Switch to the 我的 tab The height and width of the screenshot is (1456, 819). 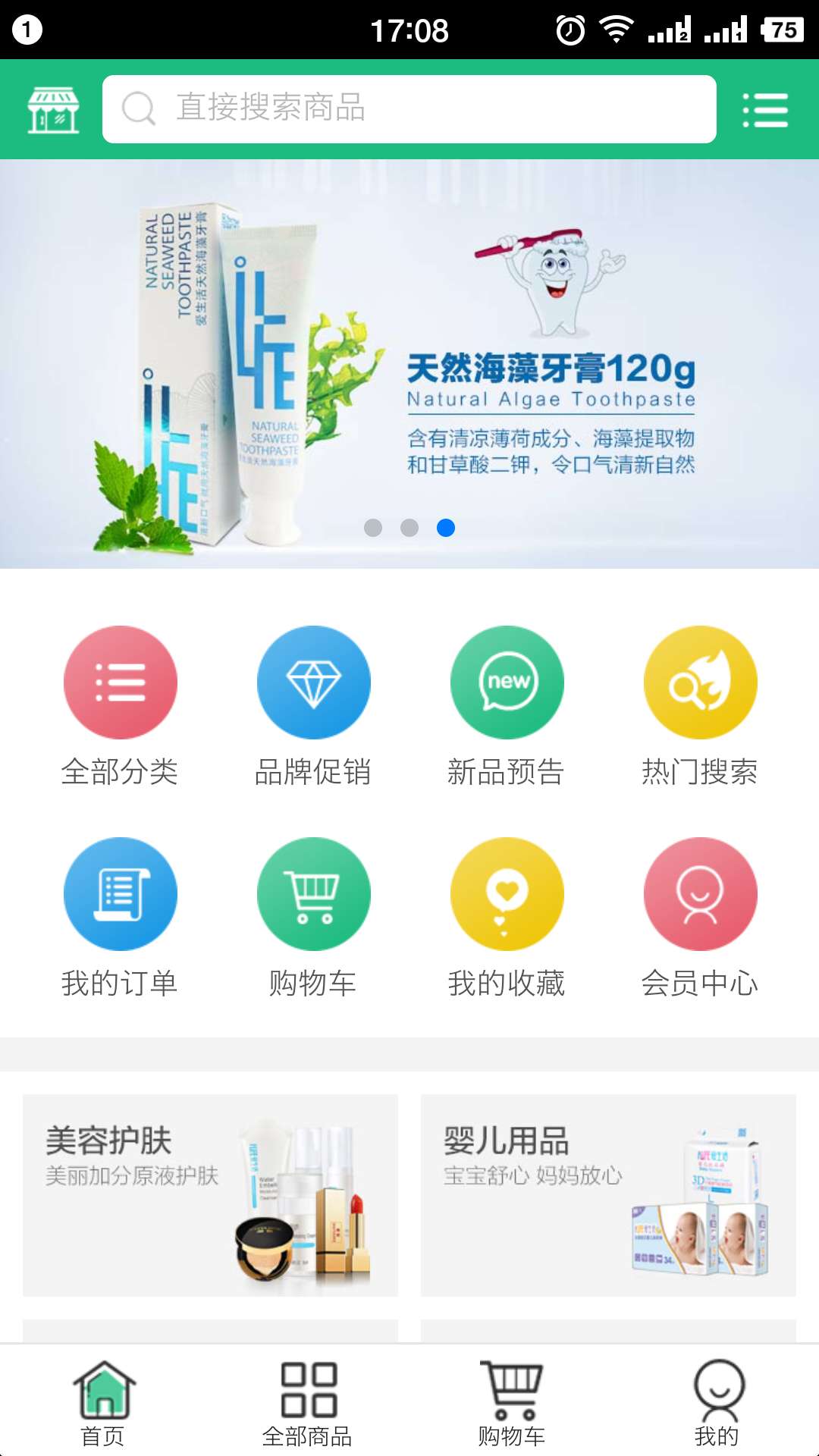tap(717, 1401)
